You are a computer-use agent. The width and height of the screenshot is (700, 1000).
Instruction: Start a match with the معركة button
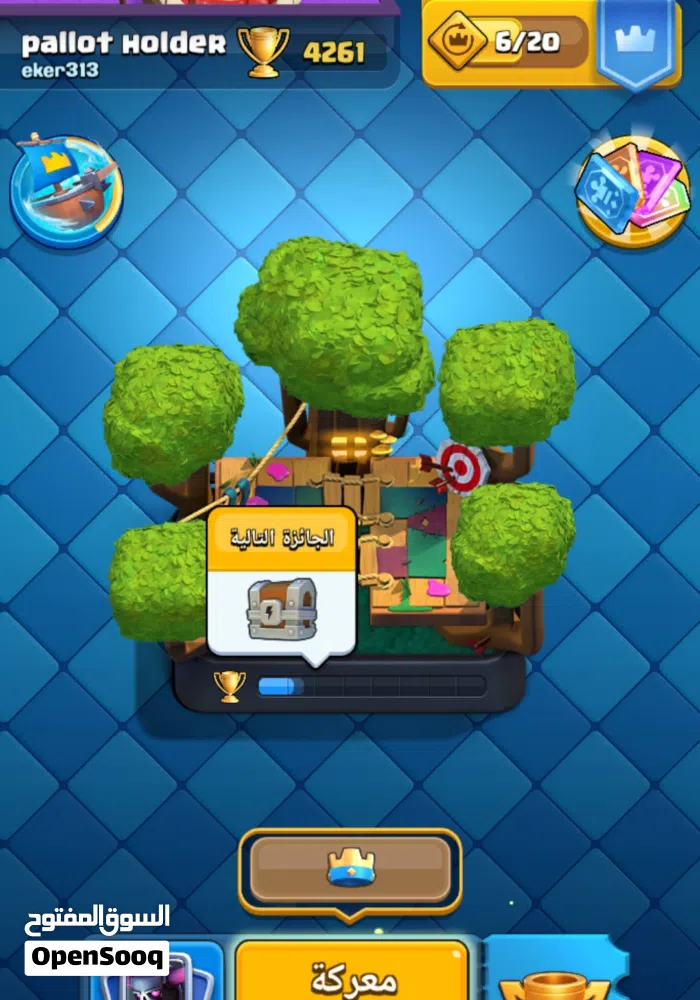click(352, 974)
